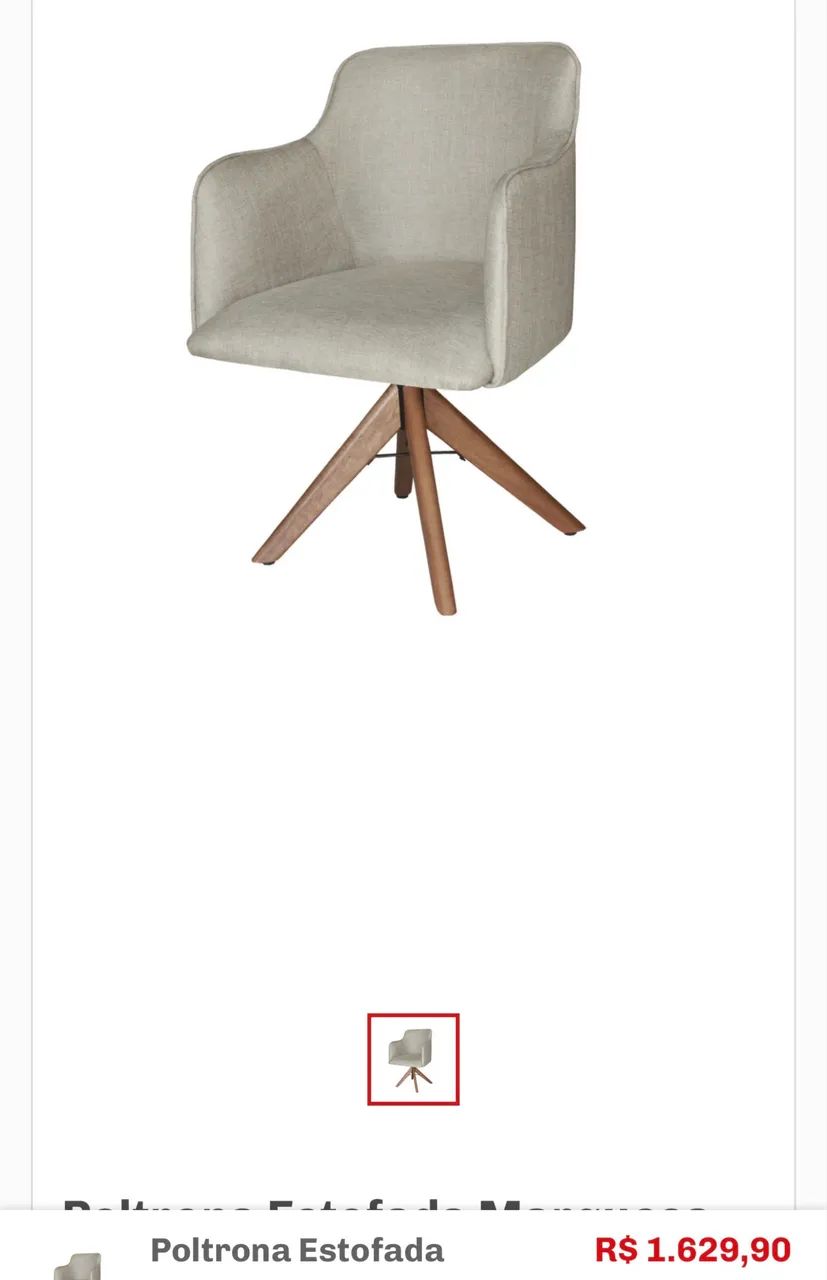This screenshot has width=827, height=1280.
Task: Select the chair thumbnail in the gallery
Action: [413, 1059]
